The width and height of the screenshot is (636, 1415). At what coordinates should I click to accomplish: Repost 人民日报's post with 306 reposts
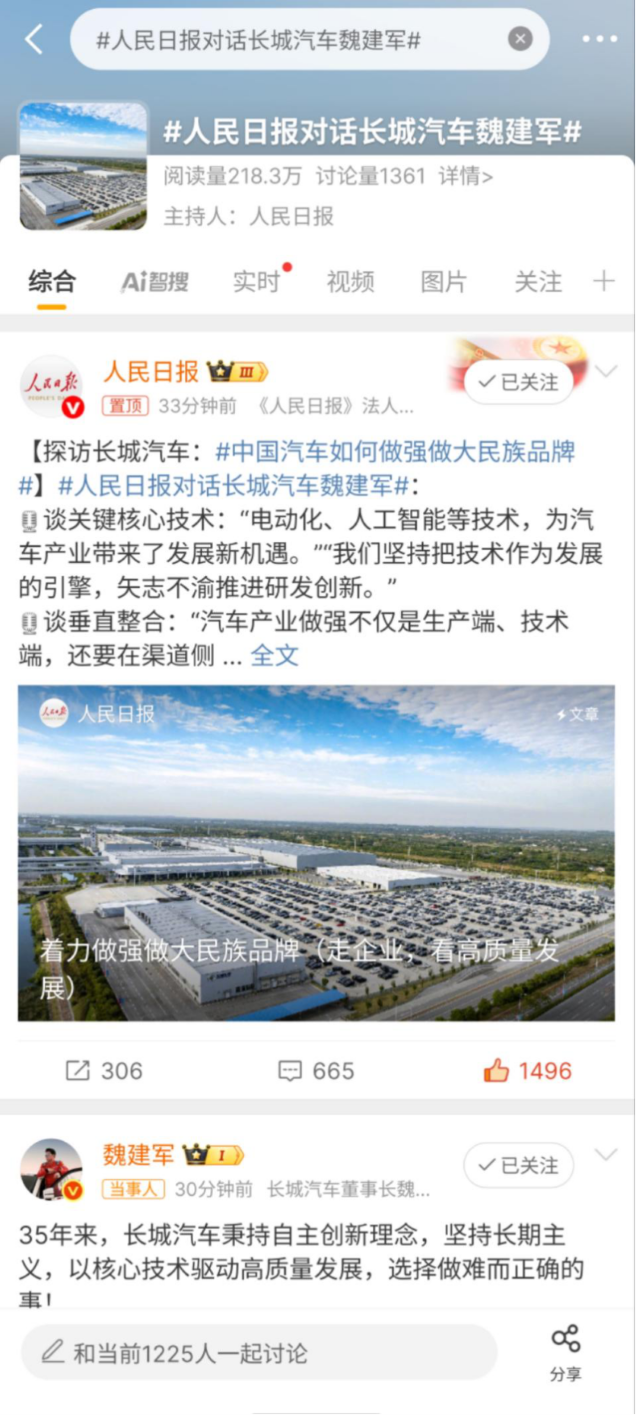point(104,1071)
